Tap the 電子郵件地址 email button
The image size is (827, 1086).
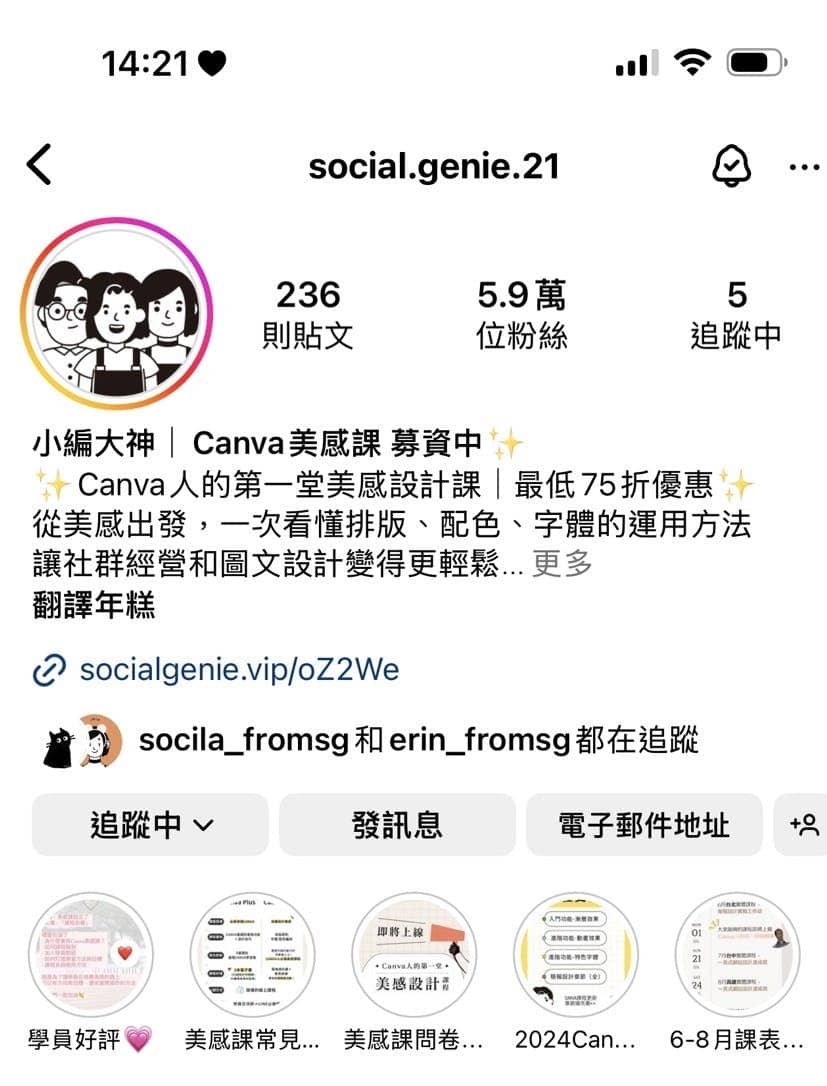[x=643, y=825]
